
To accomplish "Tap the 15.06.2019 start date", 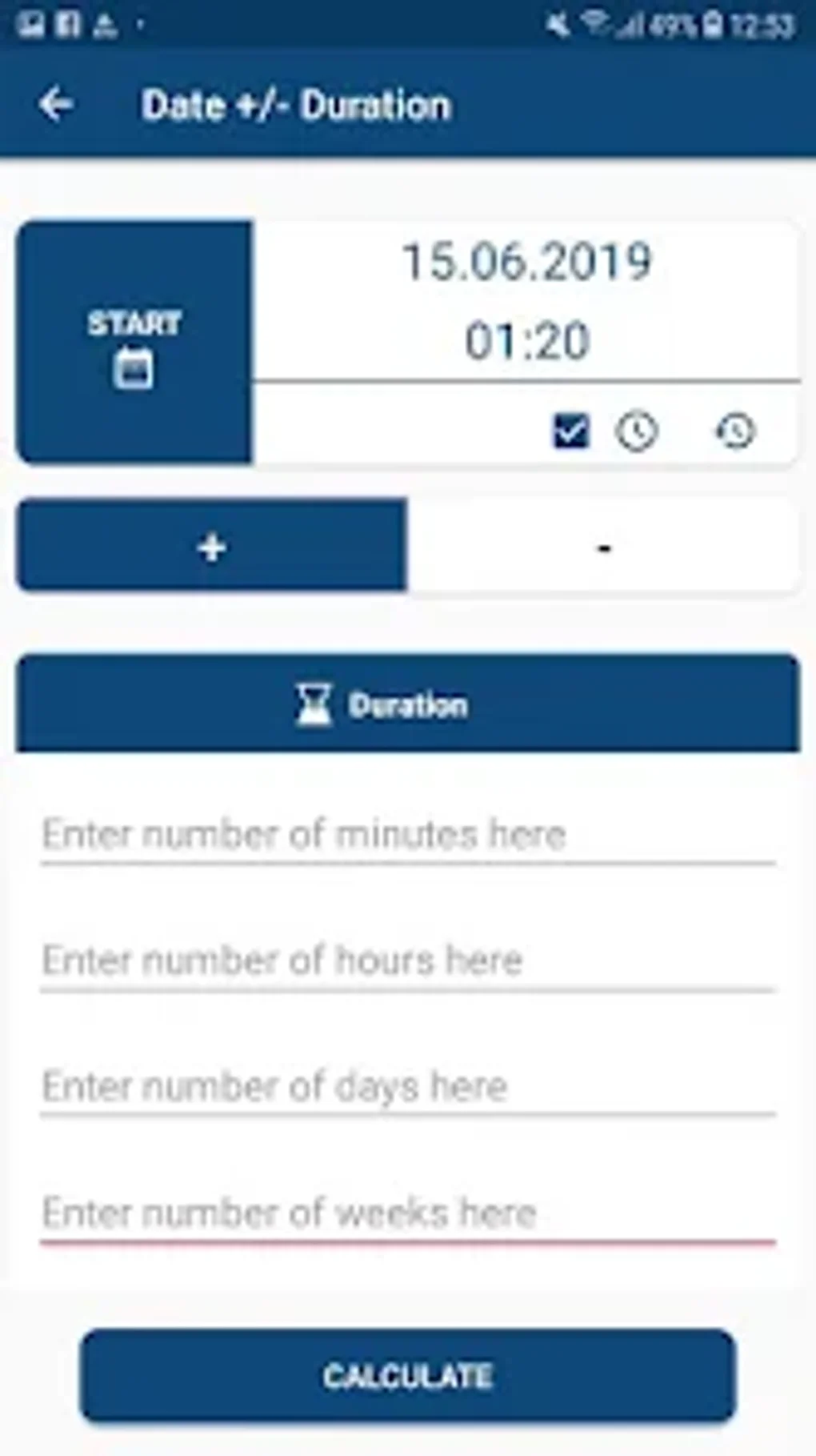I will click(527, 262).
